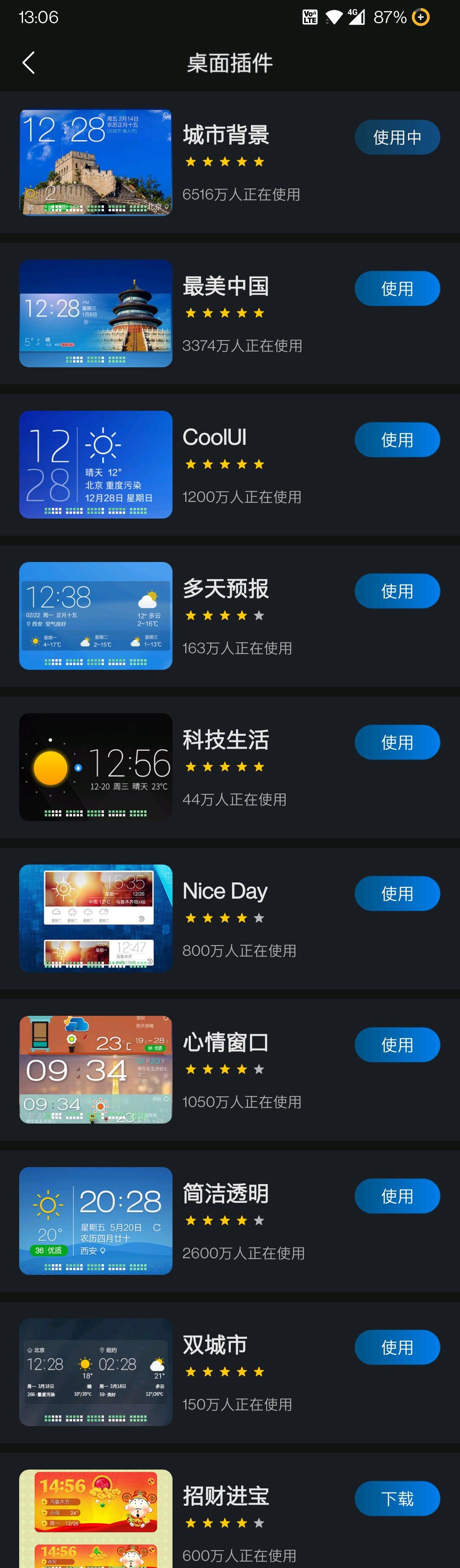Screen dimensions: 460x1568
Task: Preview the 心情窗口 widget
Action: tap(95, 1069)
